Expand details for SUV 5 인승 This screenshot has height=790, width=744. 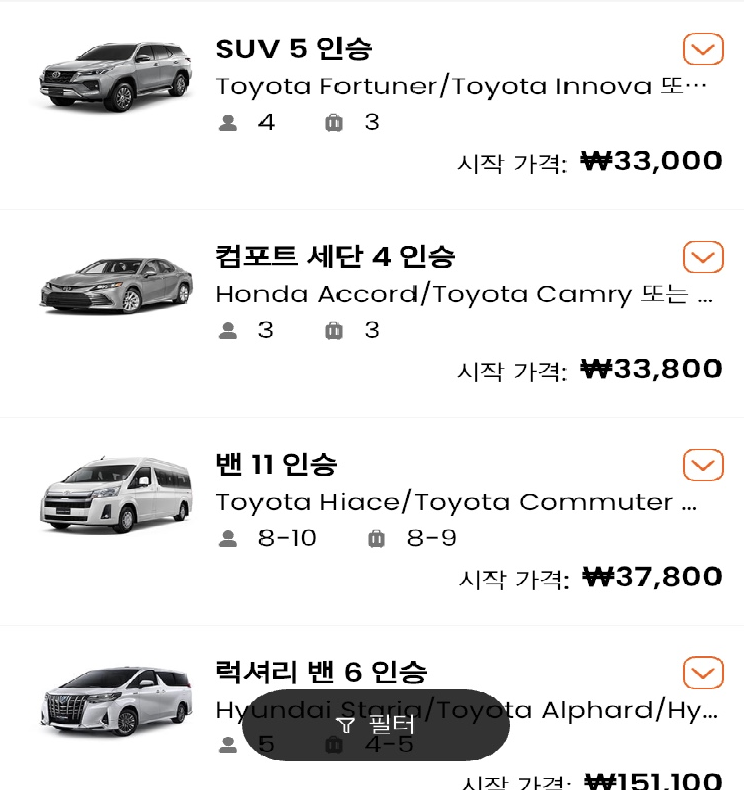coord(703,49)
